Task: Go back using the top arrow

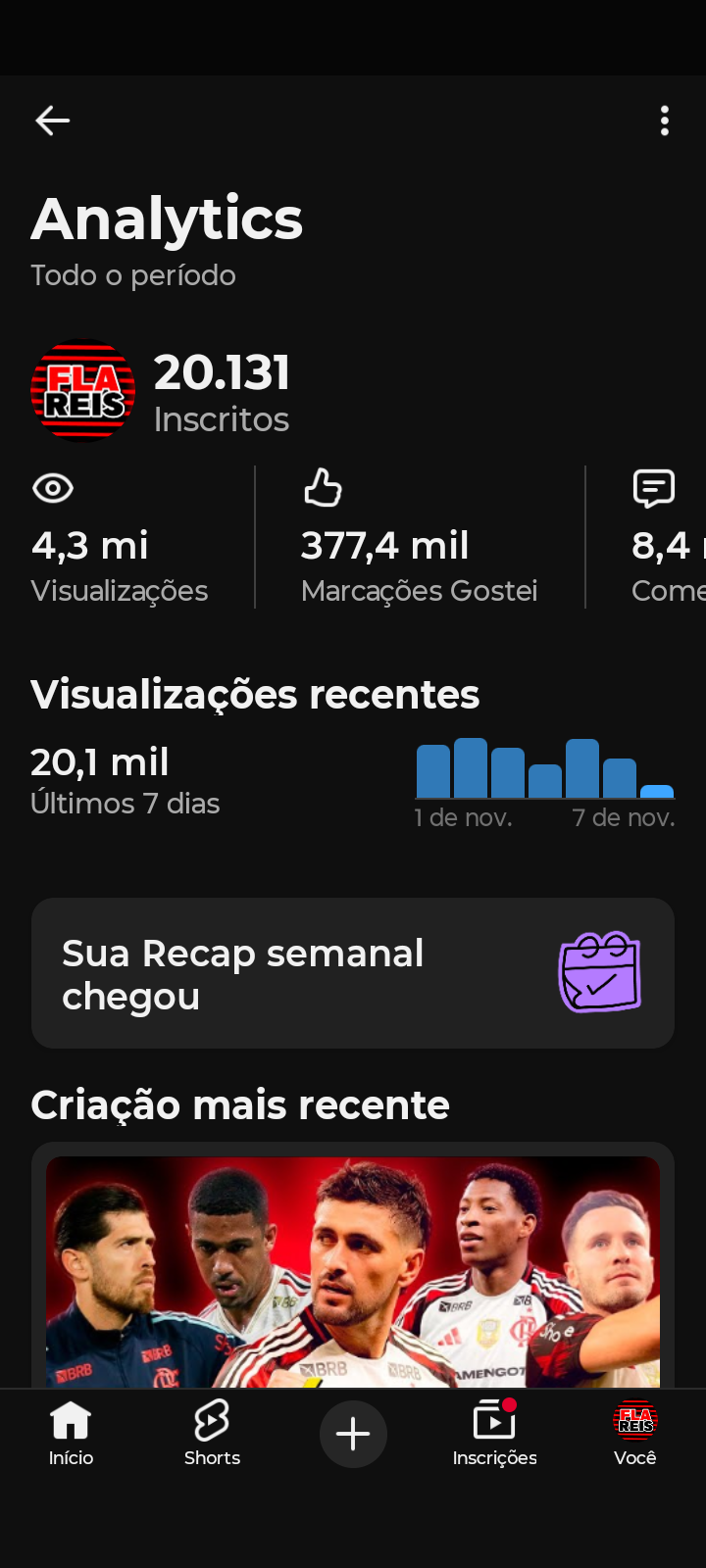Action: [53, 121]
